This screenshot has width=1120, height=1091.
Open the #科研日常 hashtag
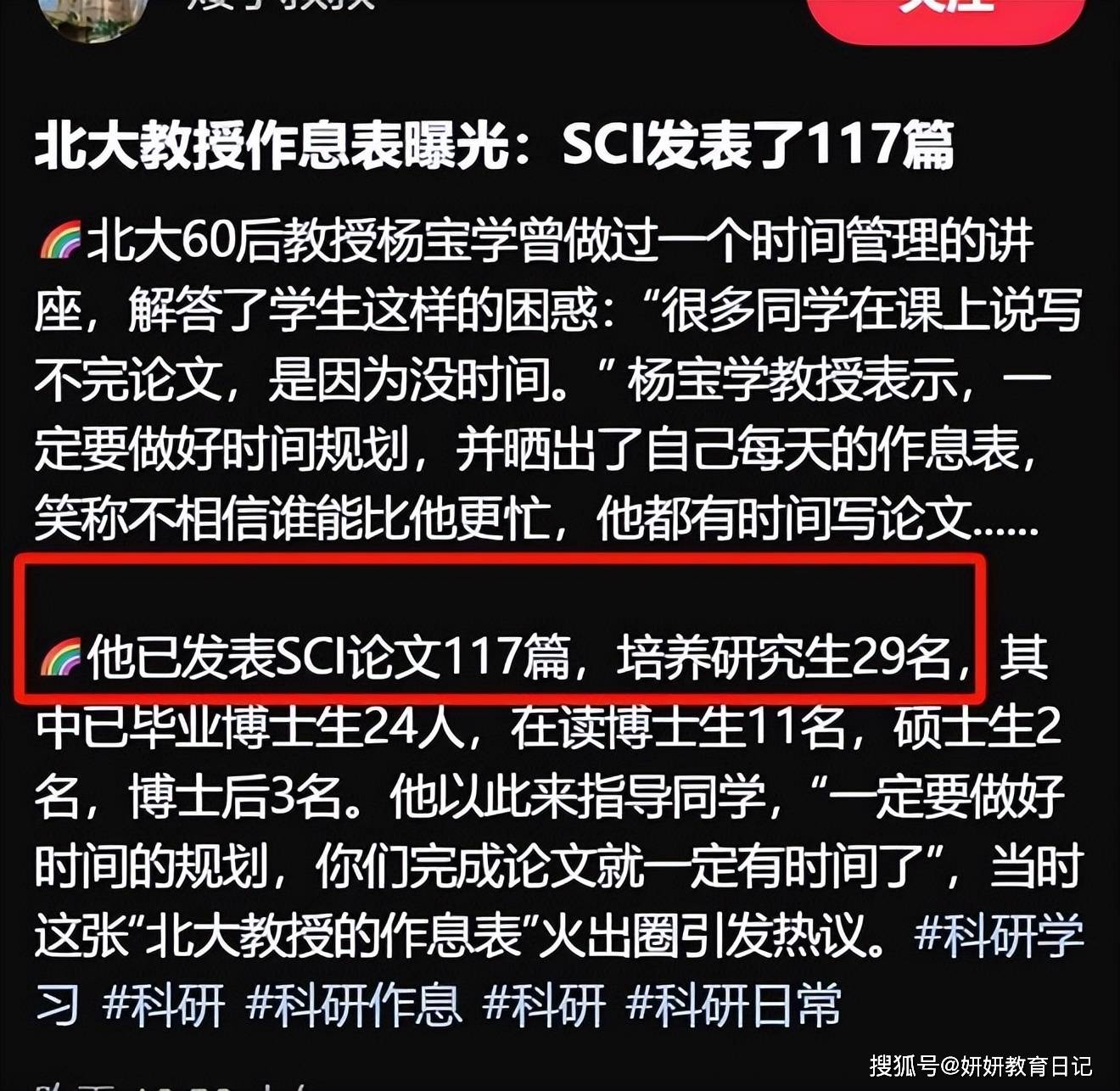coord(733,1005)
